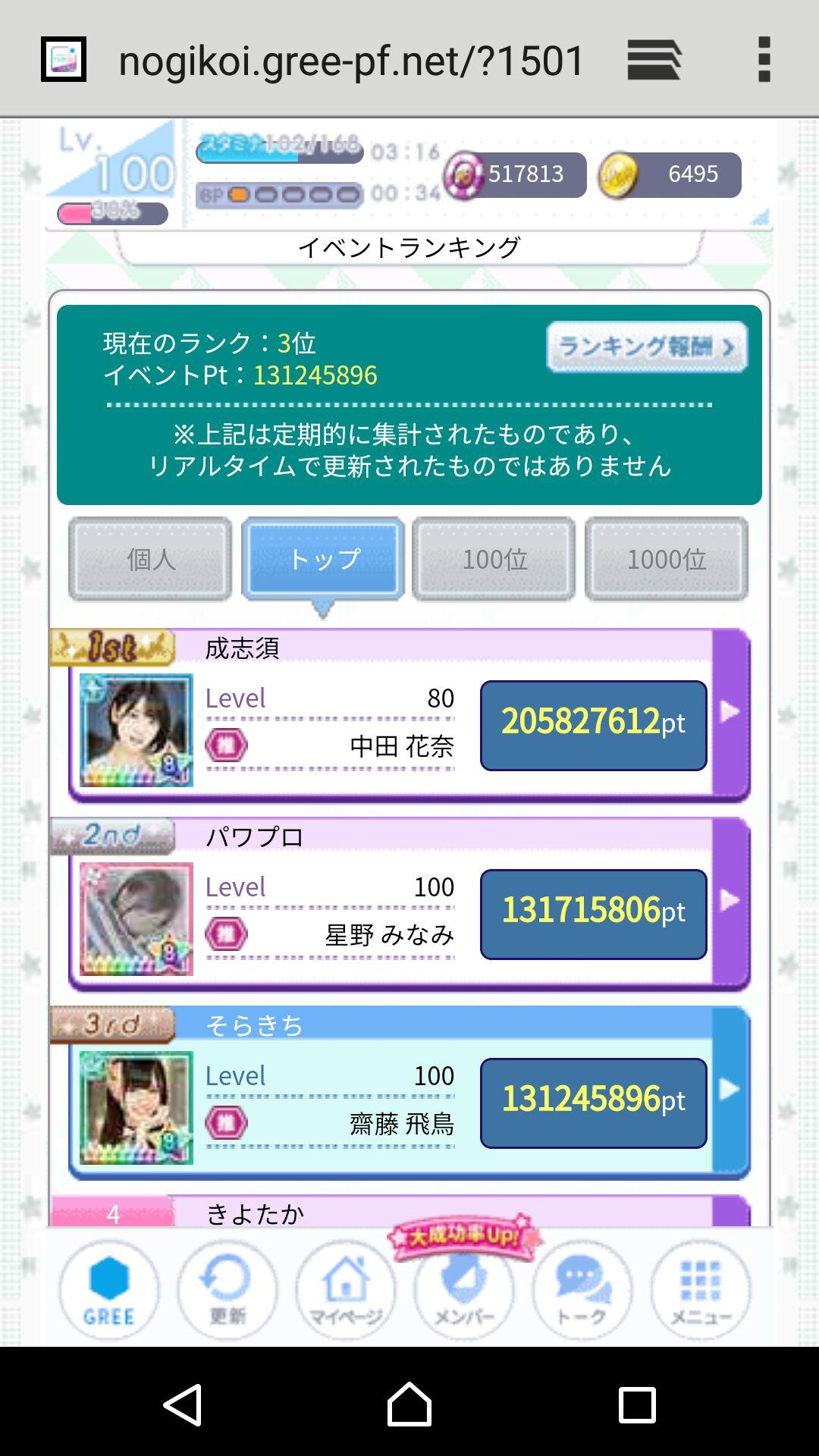Switch to the 1000位 ranking tab

point(666,559)
